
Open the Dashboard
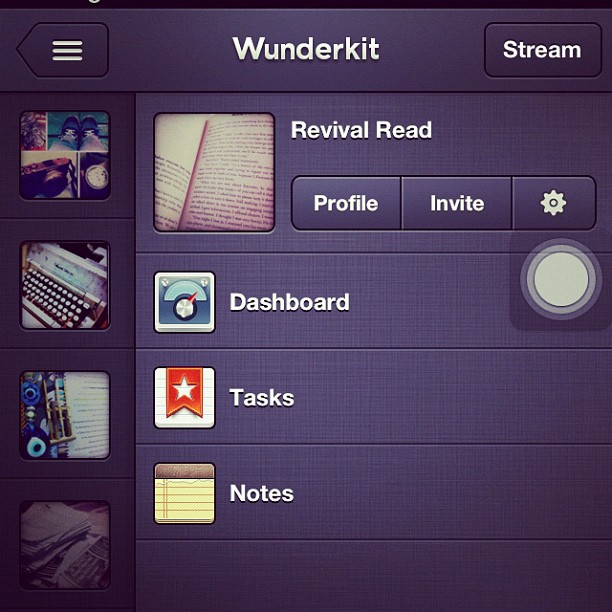click(288, 302)
